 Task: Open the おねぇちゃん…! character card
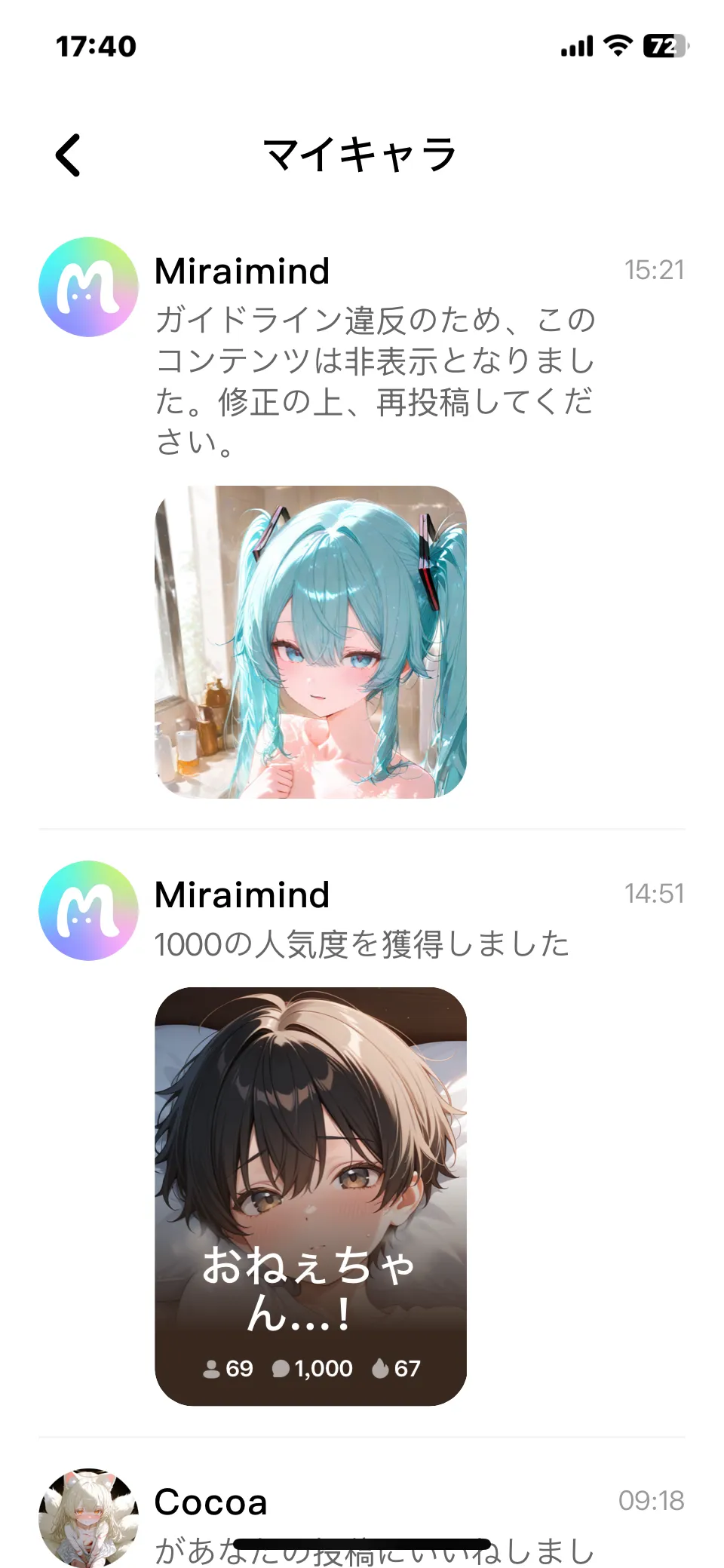point(311,1195)
